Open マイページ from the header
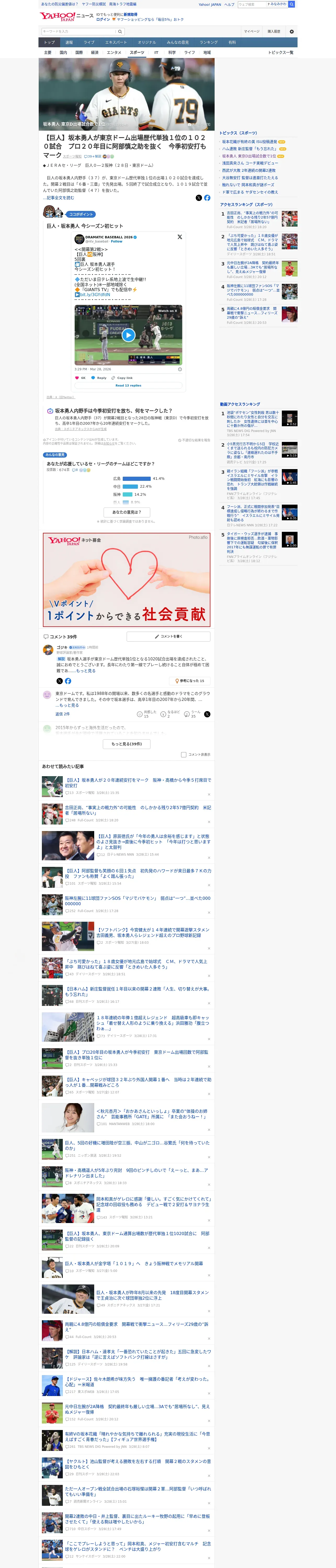This screenshot has width=336, height=1568. (251, 32)
